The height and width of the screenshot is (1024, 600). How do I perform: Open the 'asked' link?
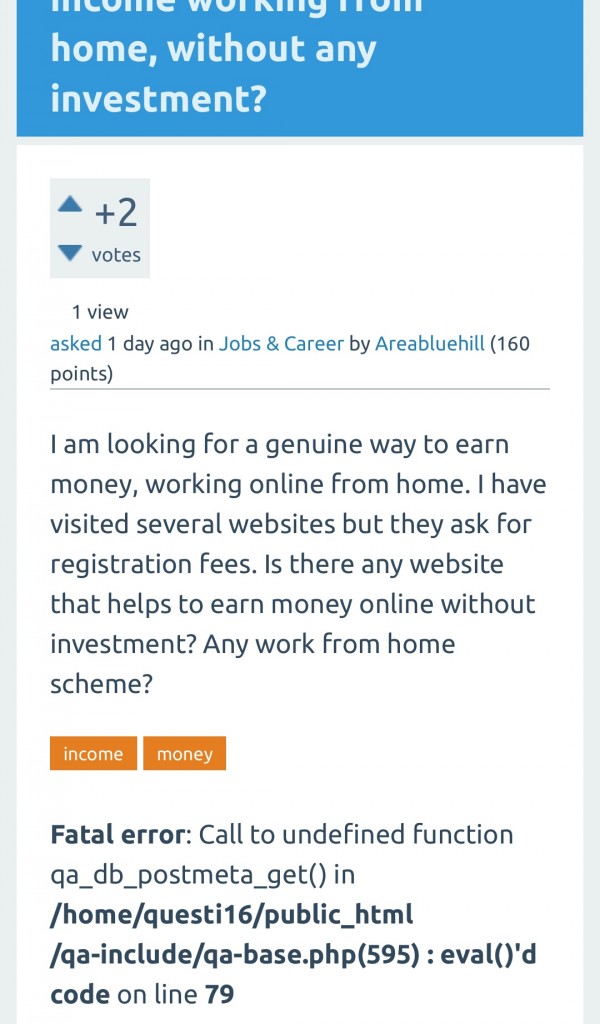(76, 343)
